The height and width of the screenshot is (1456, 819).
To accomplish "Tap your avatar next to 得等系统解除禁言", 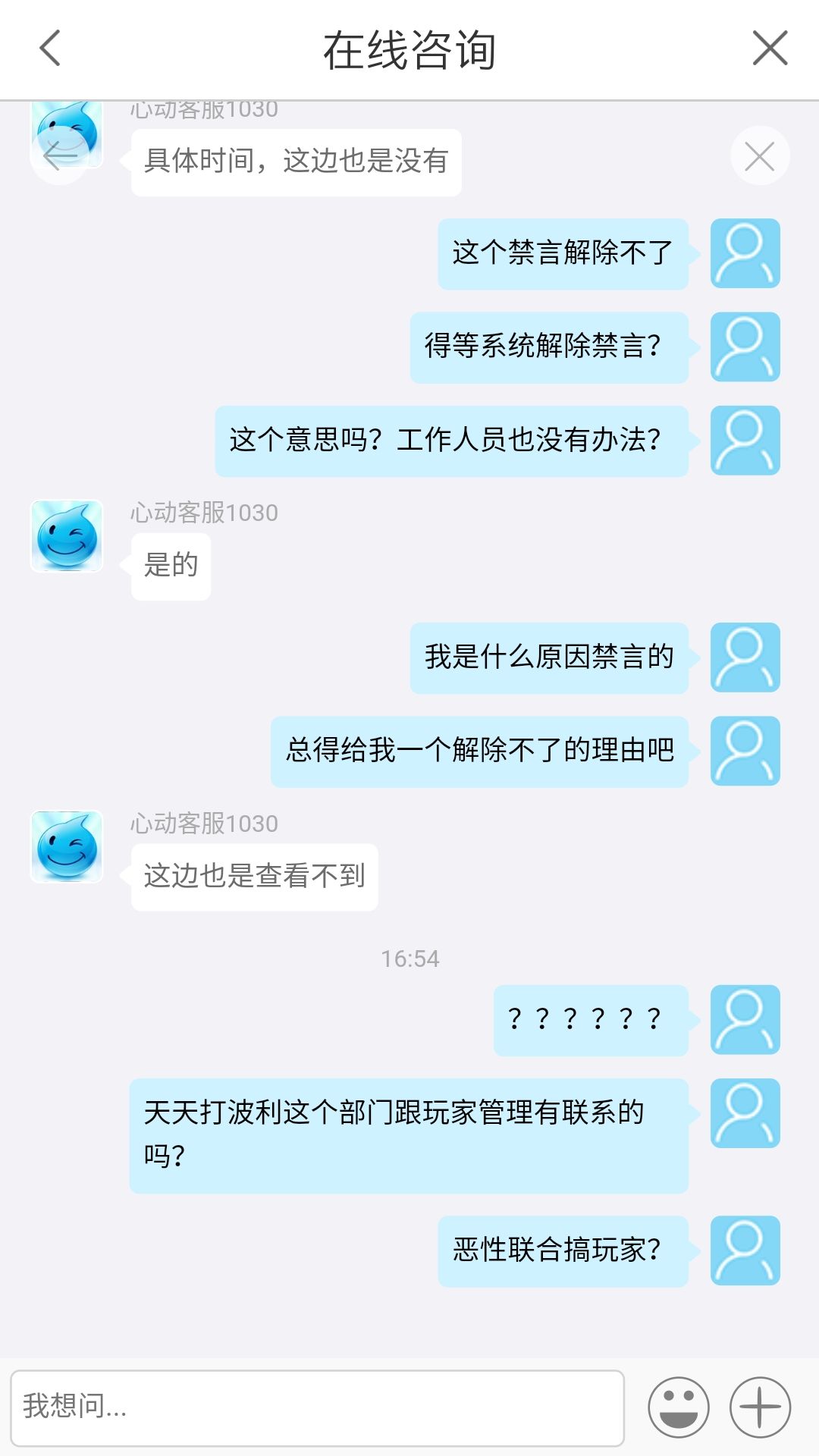I will [744, 347].
